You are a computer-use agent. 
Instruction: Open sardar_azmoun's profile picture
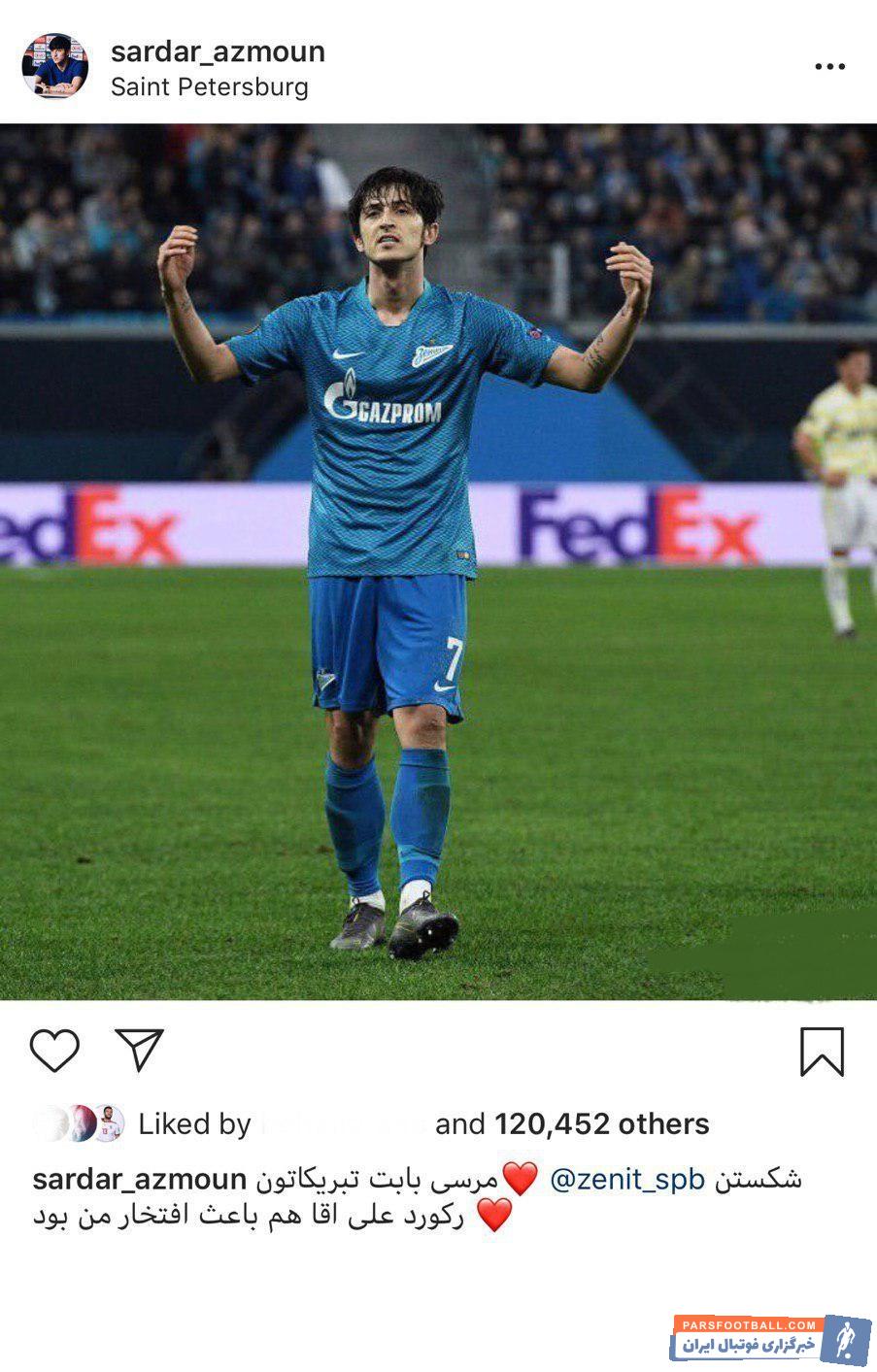pyautogui.click(x=55, y=66)
